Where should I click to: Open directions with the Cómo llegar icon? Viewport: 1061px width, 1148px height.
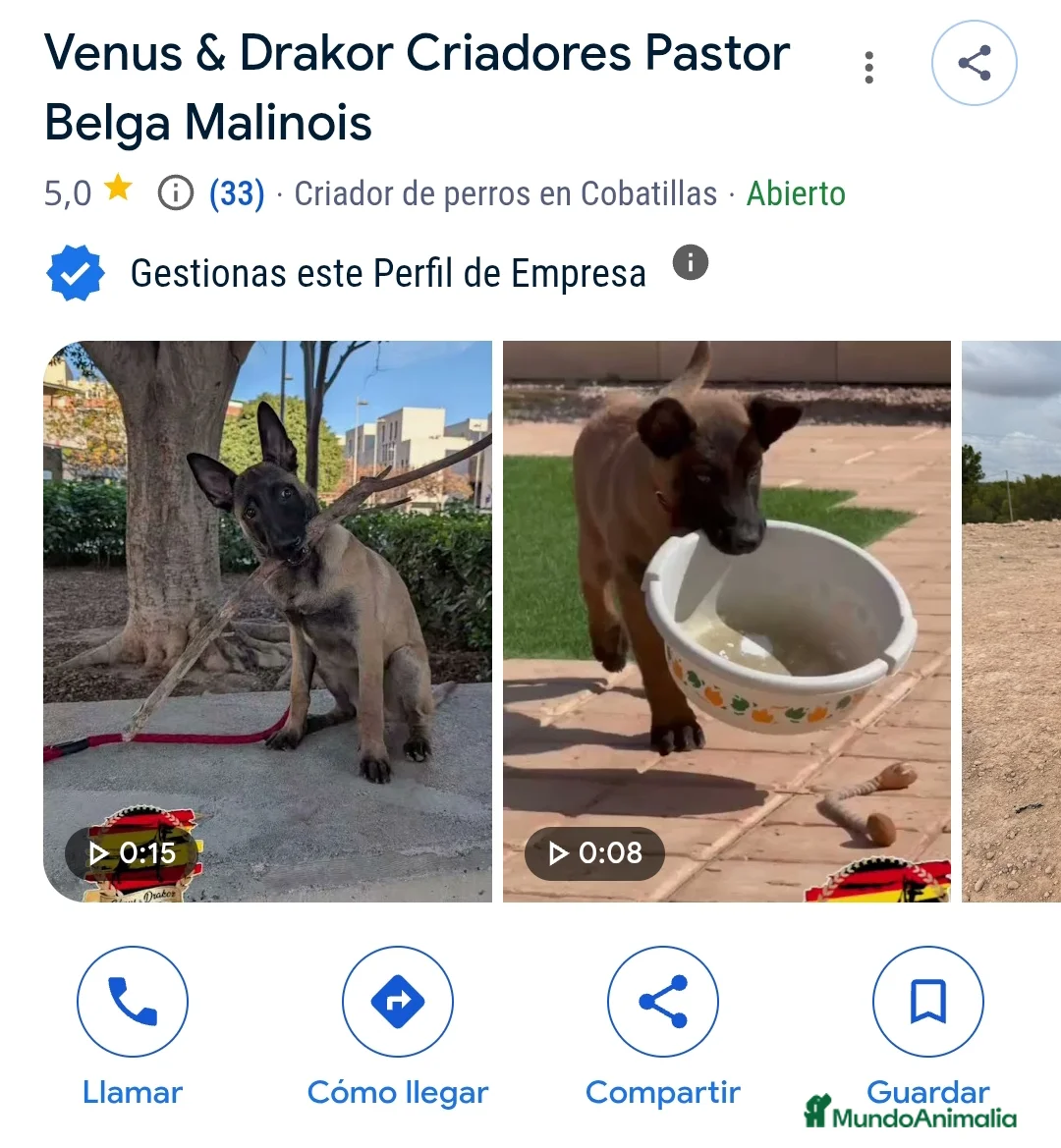(398, 1002)
